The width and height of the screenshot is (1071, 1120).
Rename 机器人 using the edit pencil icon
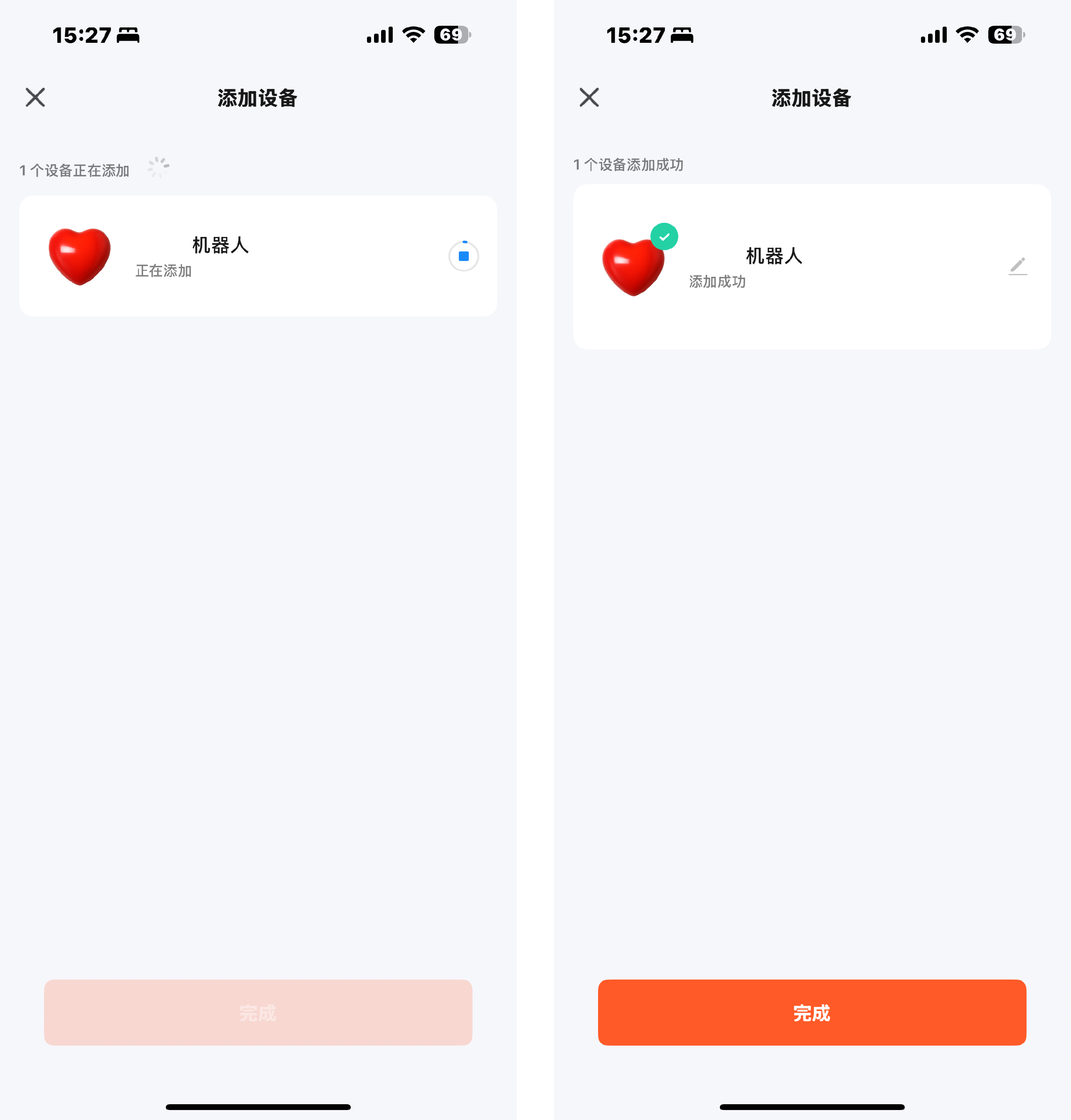click(1017, 266)
